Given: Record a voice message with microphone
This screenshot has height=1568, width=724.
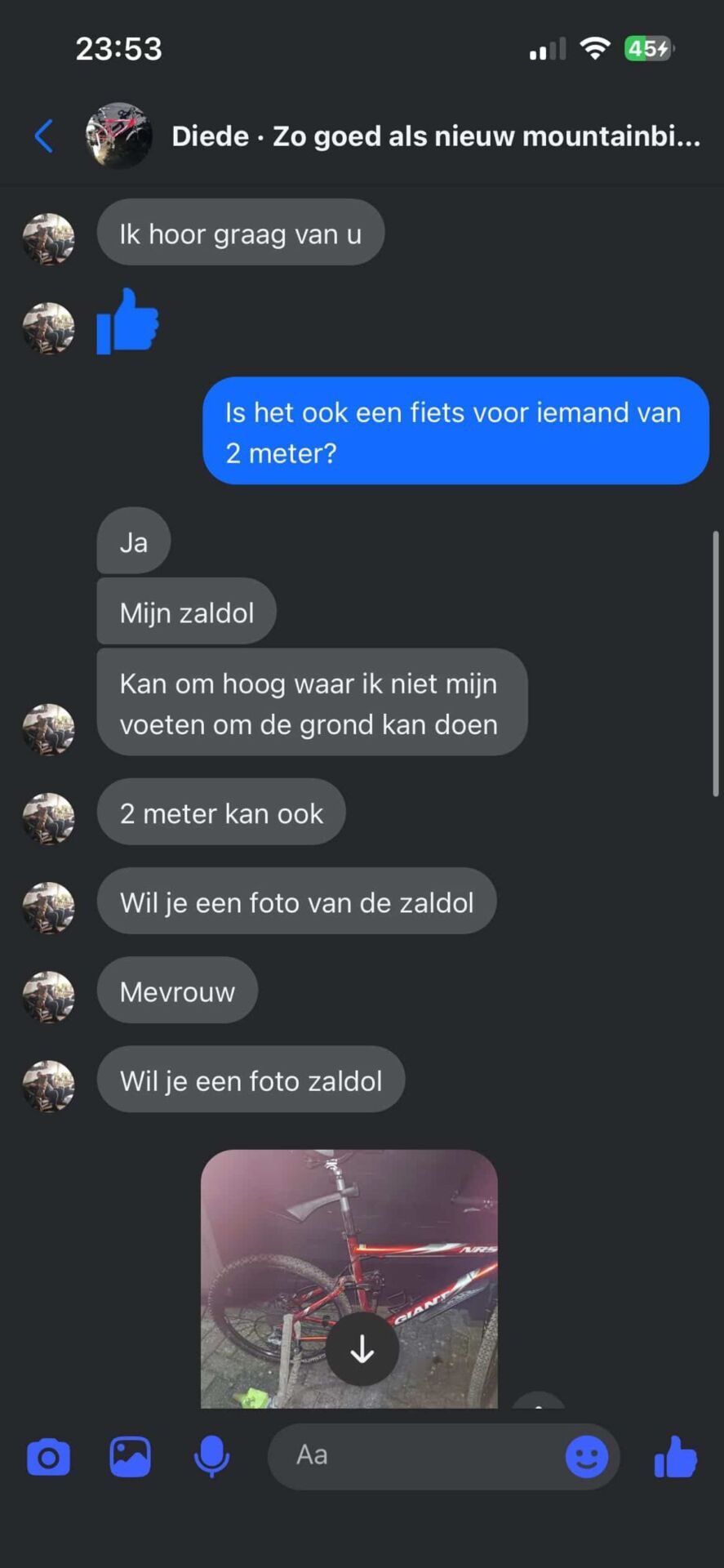Looking at the screenshot, I should 211,1457.
